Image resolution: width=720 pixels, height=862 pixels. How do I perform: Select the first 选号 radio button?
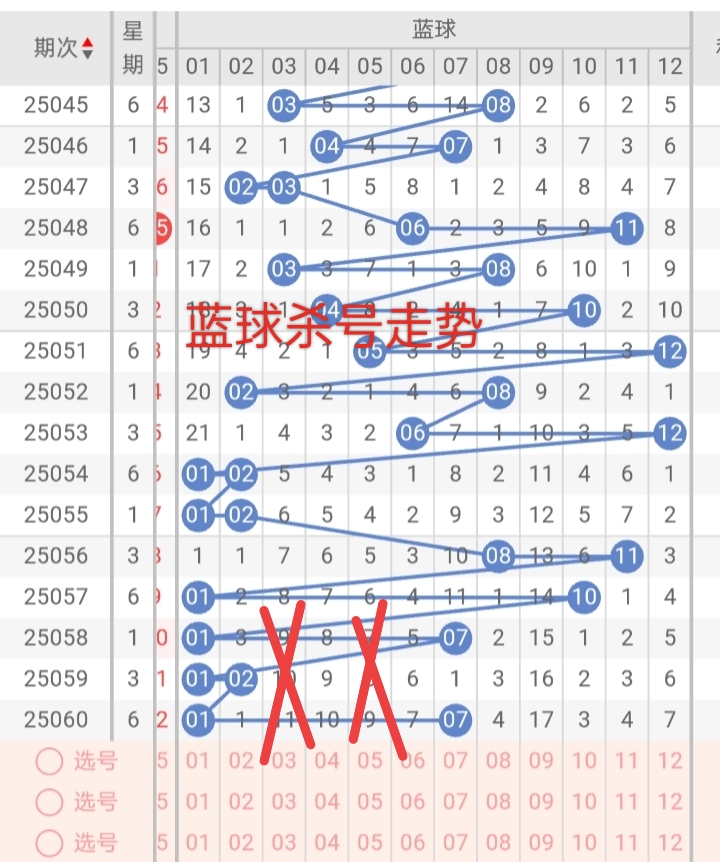coord(49,762)
